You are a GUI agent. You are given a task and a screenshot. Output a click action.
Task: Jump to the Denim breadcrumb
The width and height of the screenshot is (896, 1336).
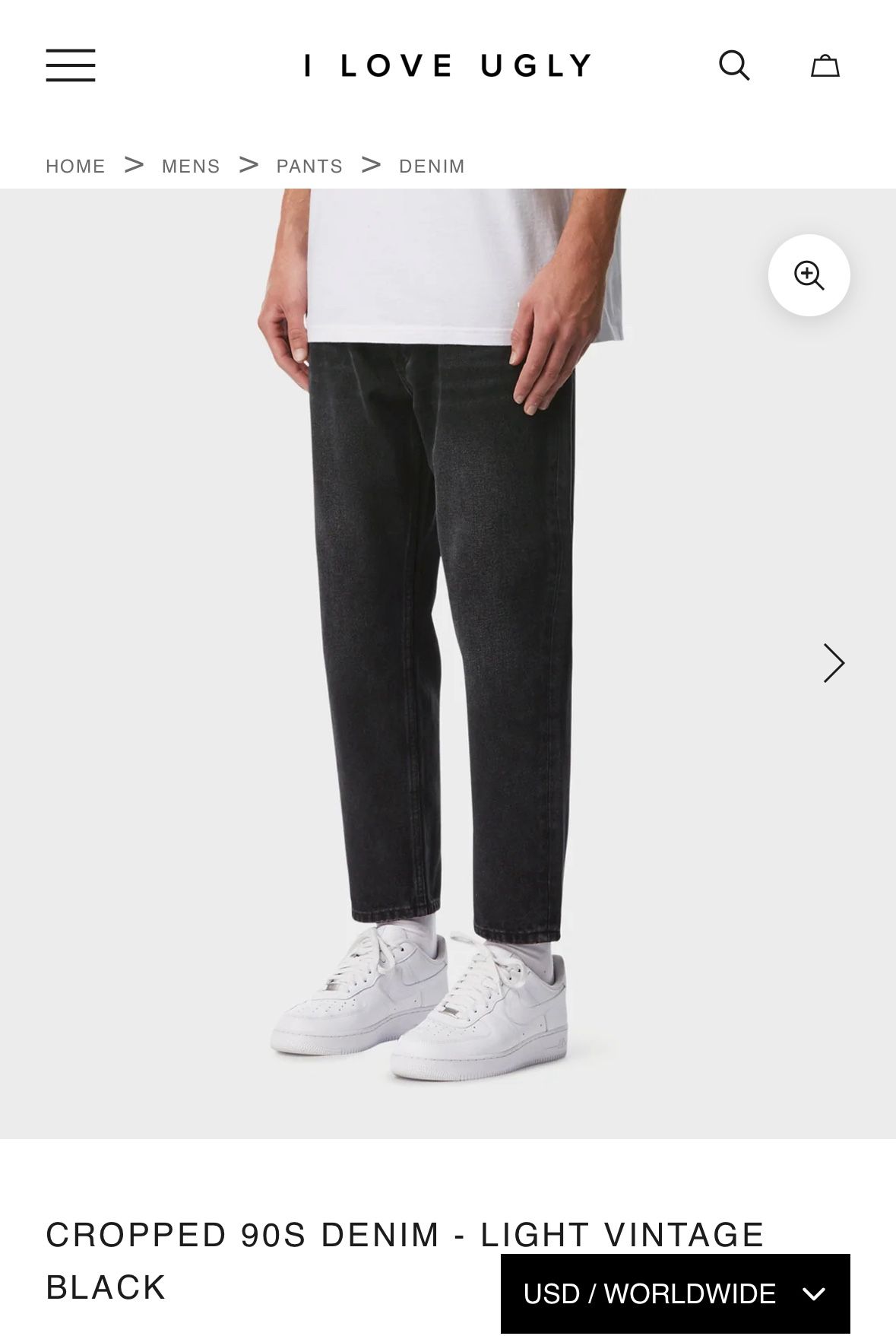coord(432,166)
